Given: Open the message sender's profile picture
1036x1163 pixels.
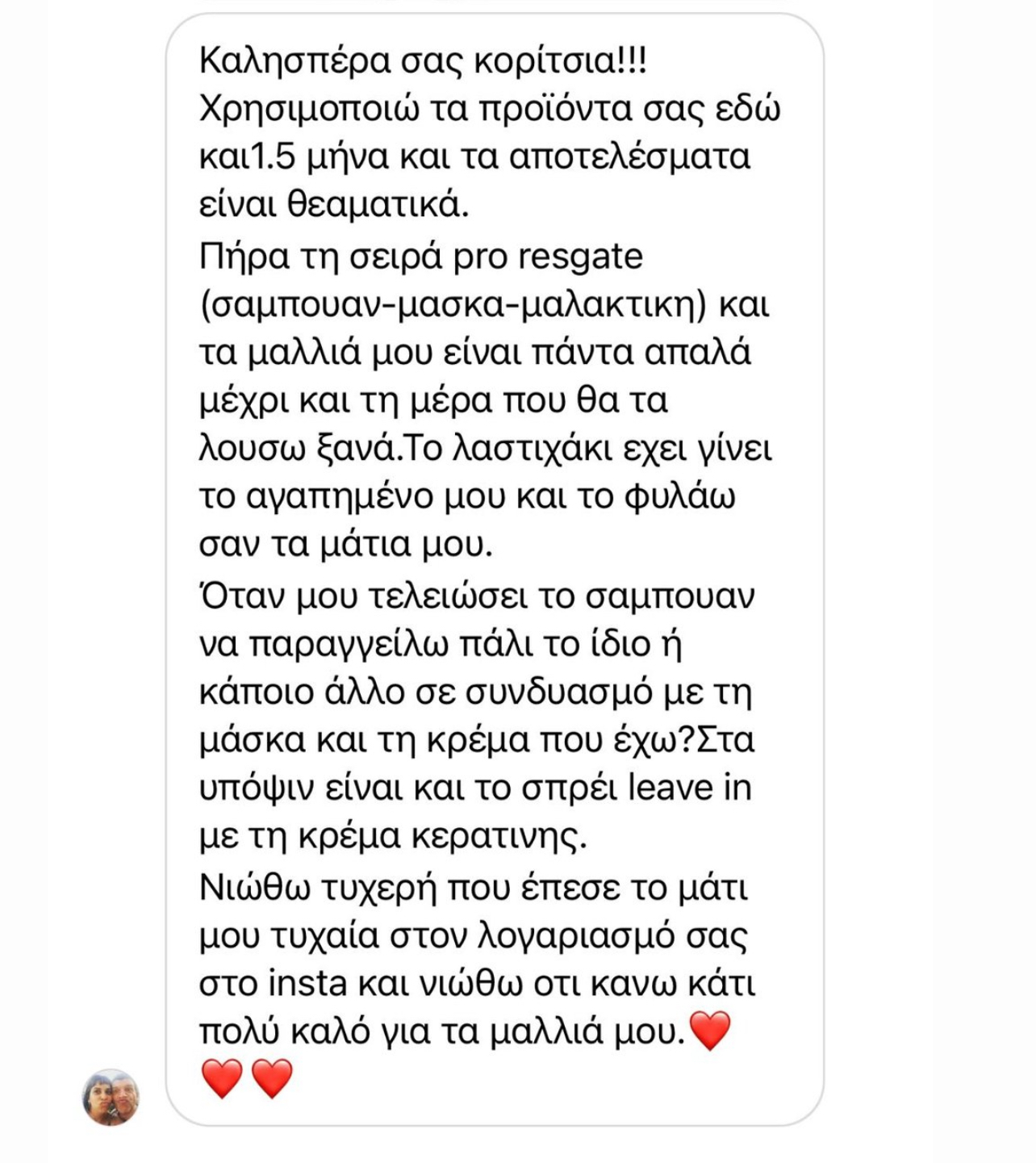Looking at the screenshot, I should pos(111,1098).
